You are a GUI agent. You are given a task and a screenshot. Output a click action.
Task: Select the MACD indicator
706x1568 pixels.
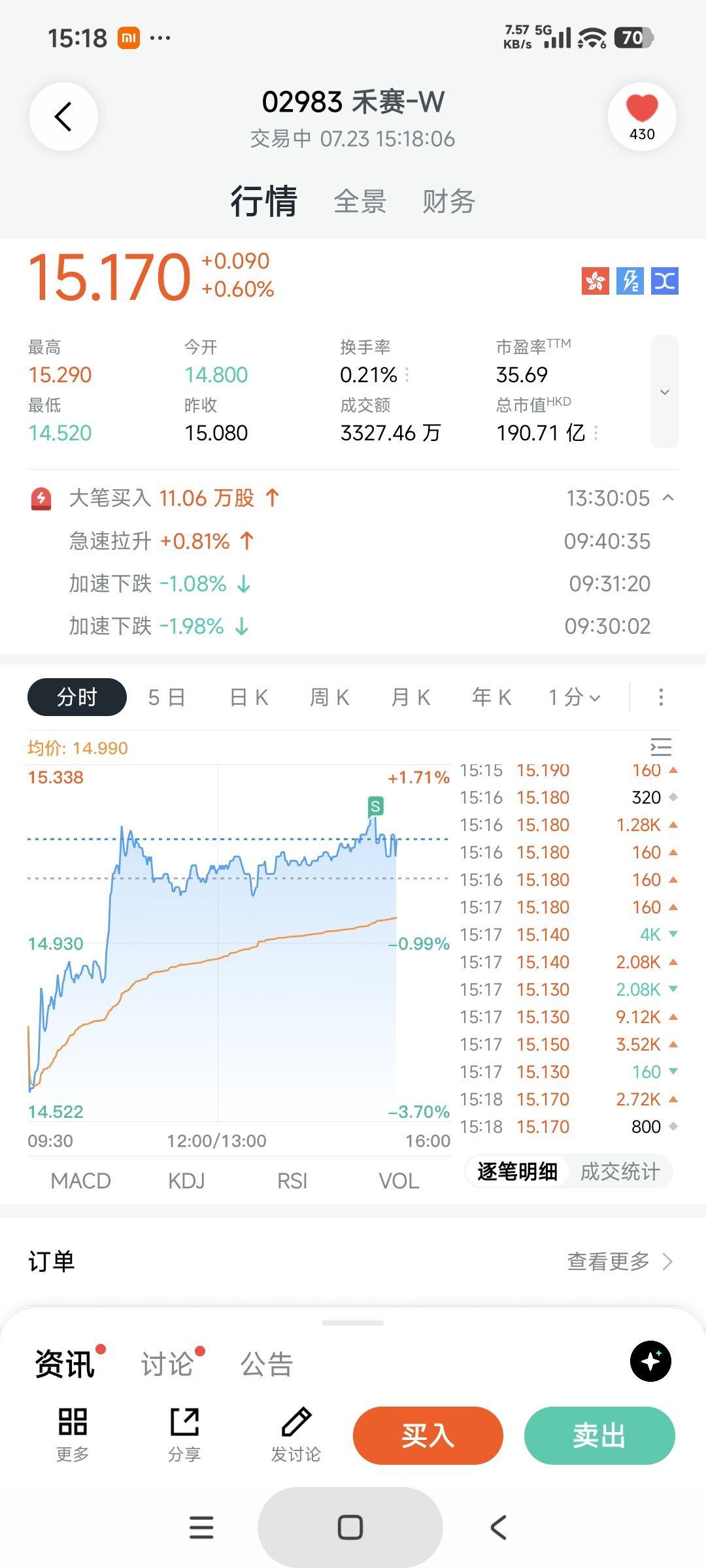click(x=81, y=1181)
